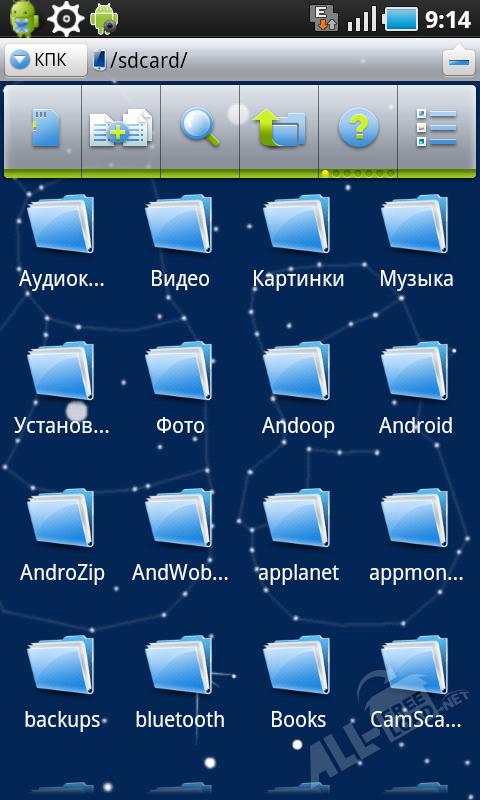Viewport: 480px width, 800px height.
Task: Open the Andoop folder
Action: pos(298,388)
